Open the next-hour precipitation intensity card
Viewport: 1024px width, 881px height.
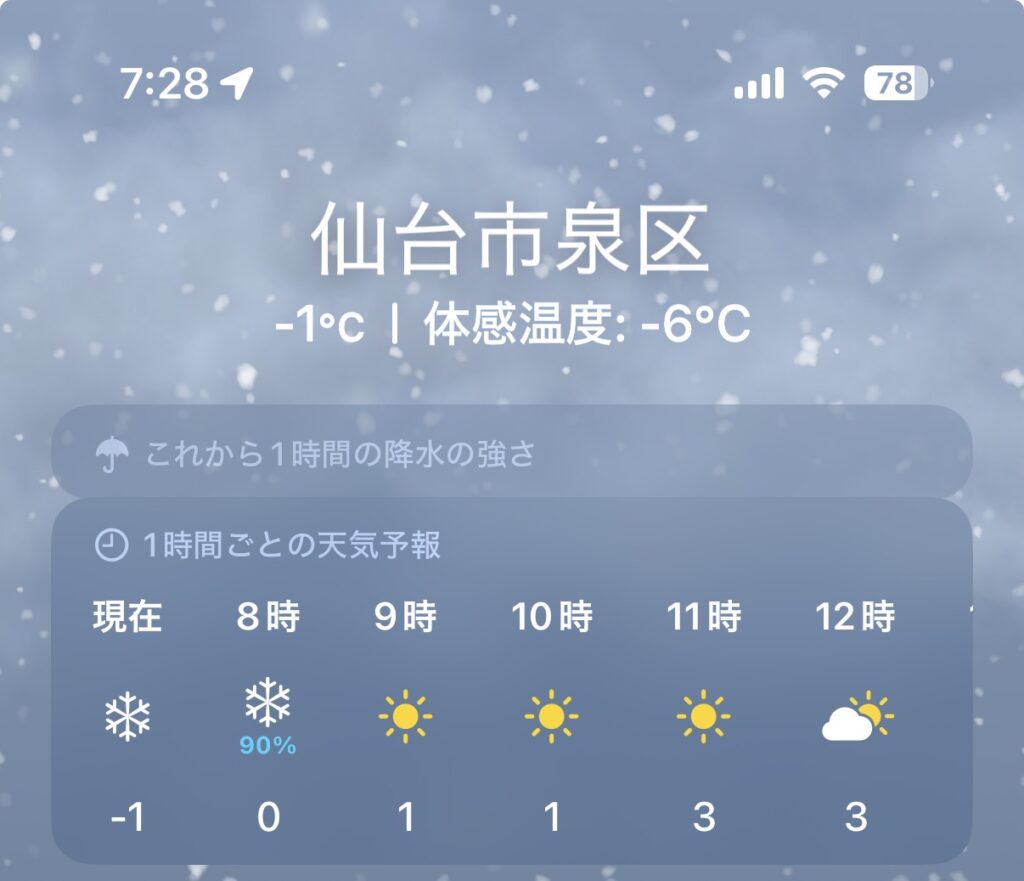pyautogui.click(x=510, y=455)
